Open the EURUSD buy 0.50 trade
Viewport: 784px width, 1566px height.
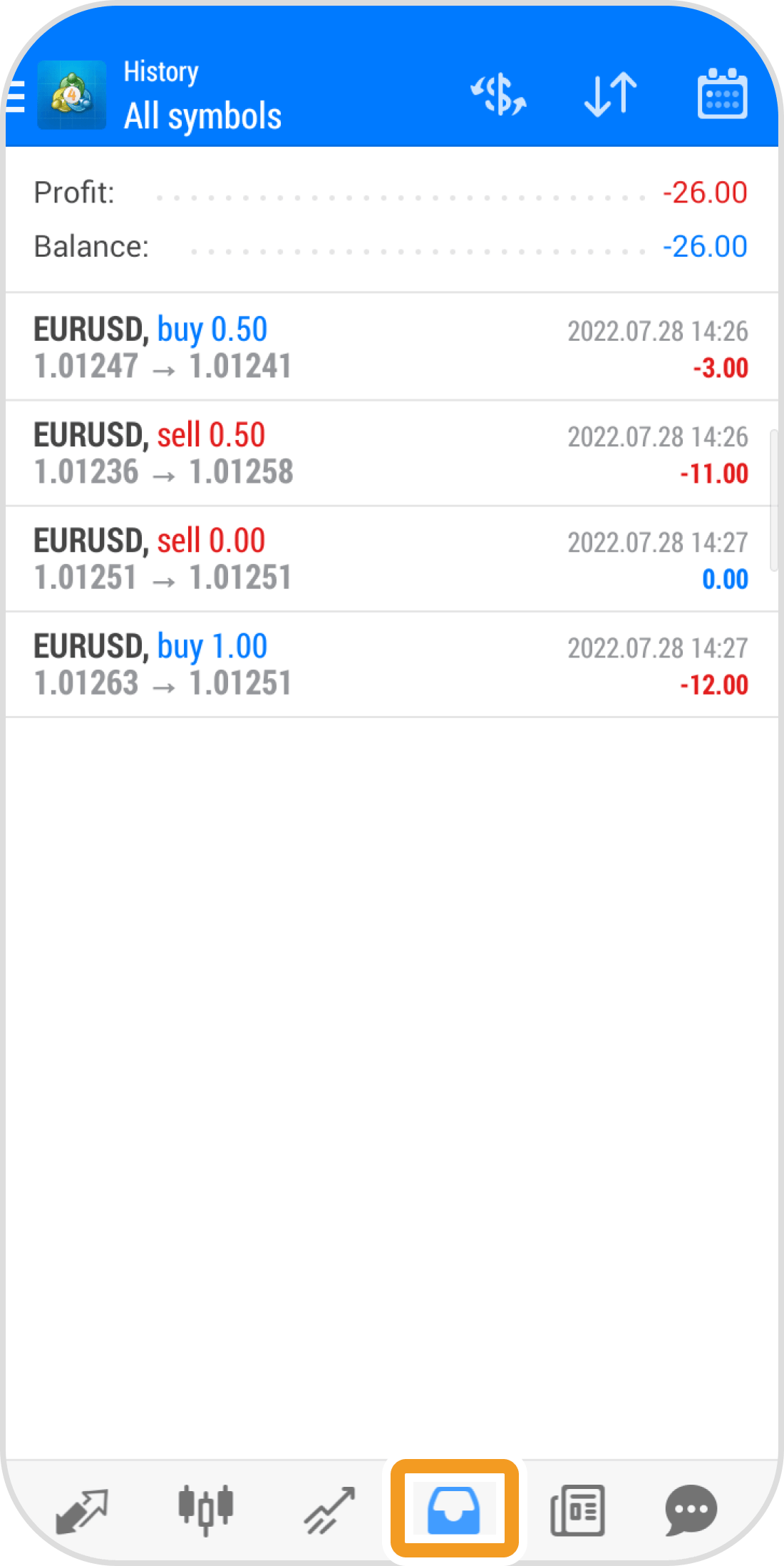(x=391, y=347)
